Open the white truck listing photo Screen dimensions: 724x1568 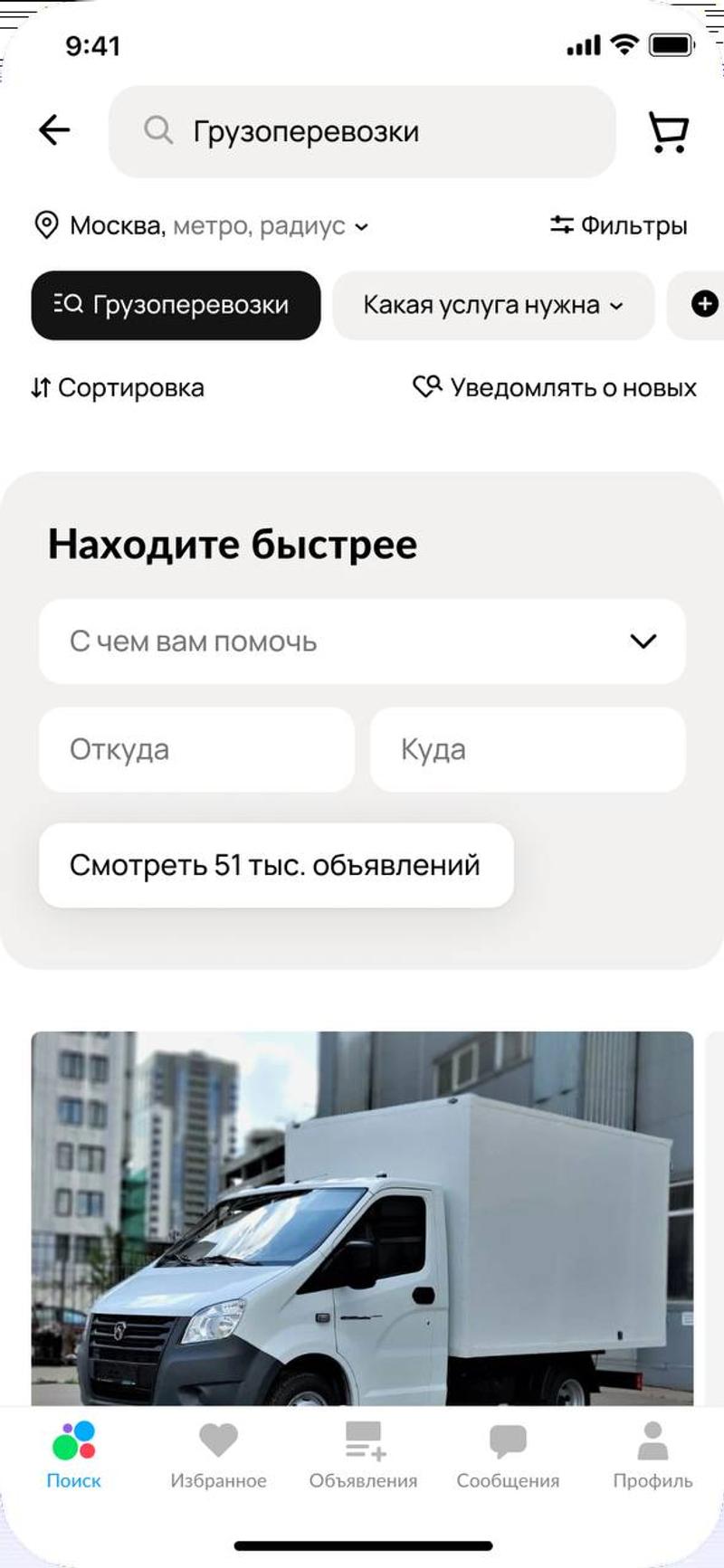[x=362, y=1217]
